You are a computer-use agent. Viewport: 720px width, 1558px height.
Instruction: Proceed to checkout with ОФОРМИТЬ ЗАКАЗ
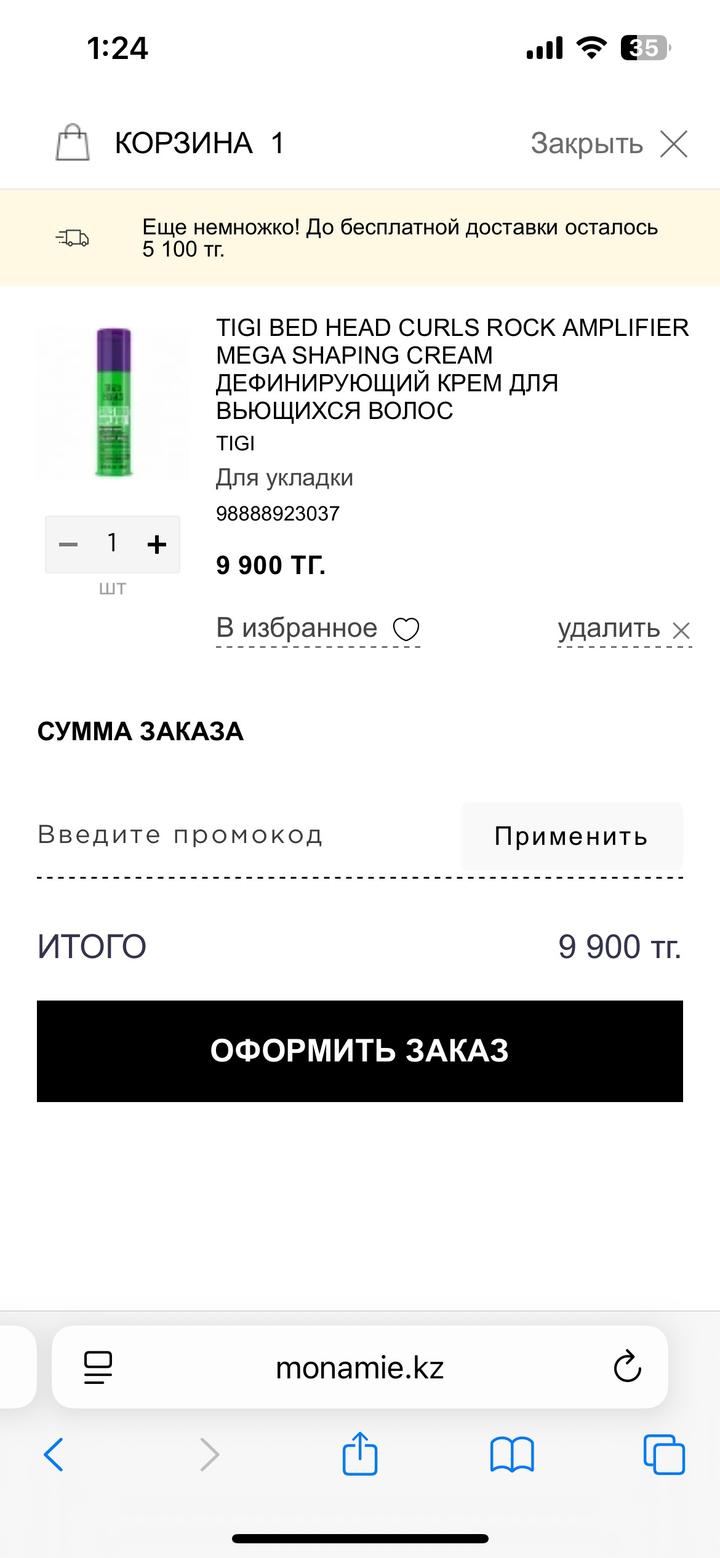pyautogui.click(x=360, y=1051)
